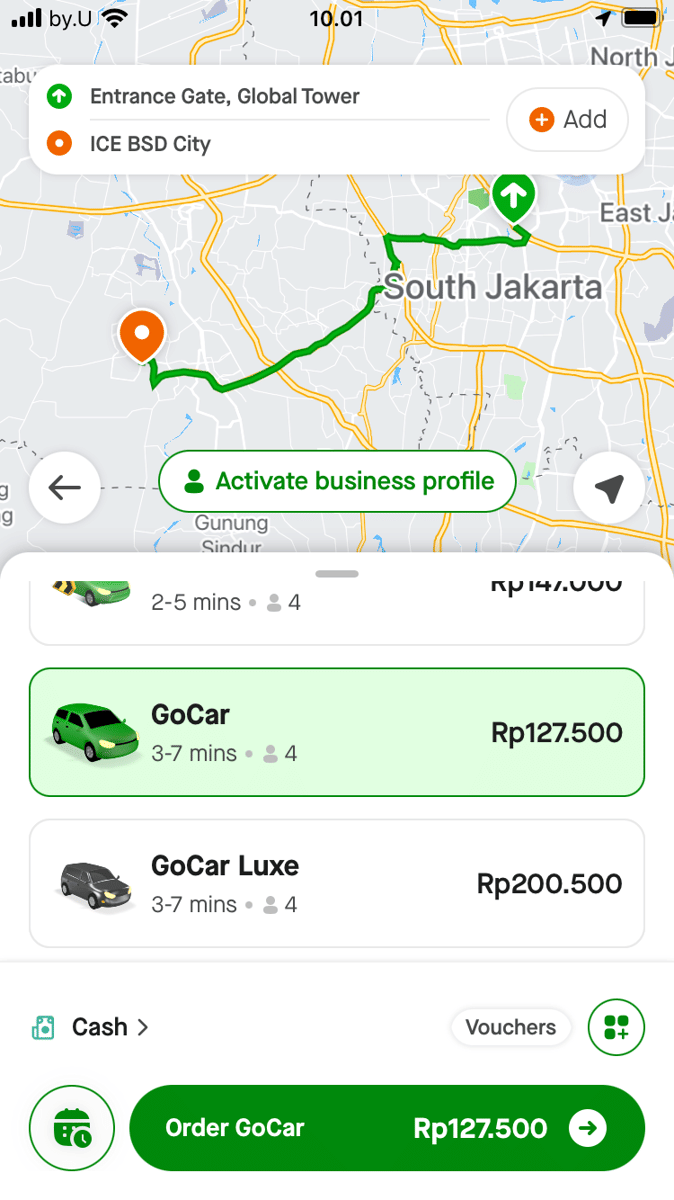Activate business profile
Viewport: 674px width, 1200px height.
pyautogui.click(x=337, y=482)
